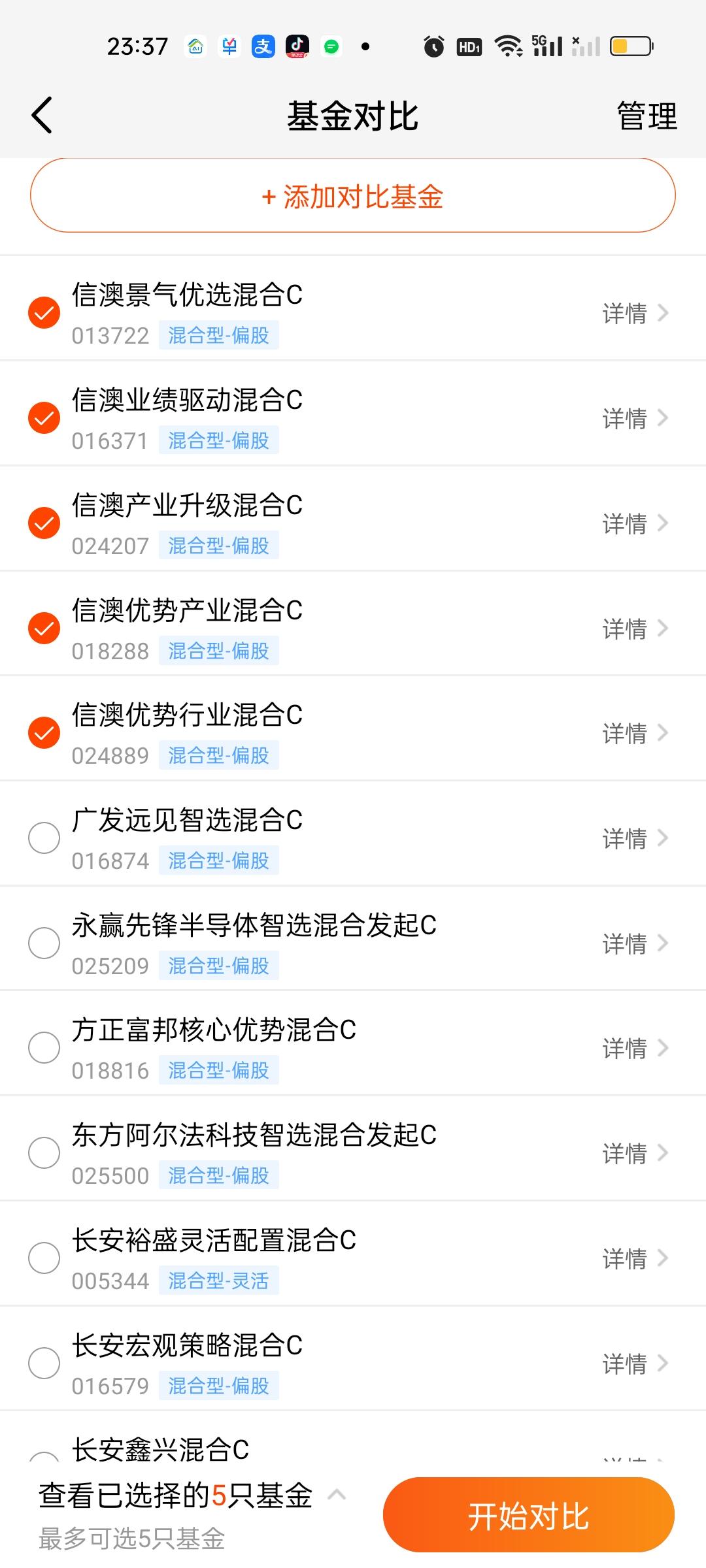
Task: Deselect 信澳优势产业混合C
Action: tap(44, 629)
